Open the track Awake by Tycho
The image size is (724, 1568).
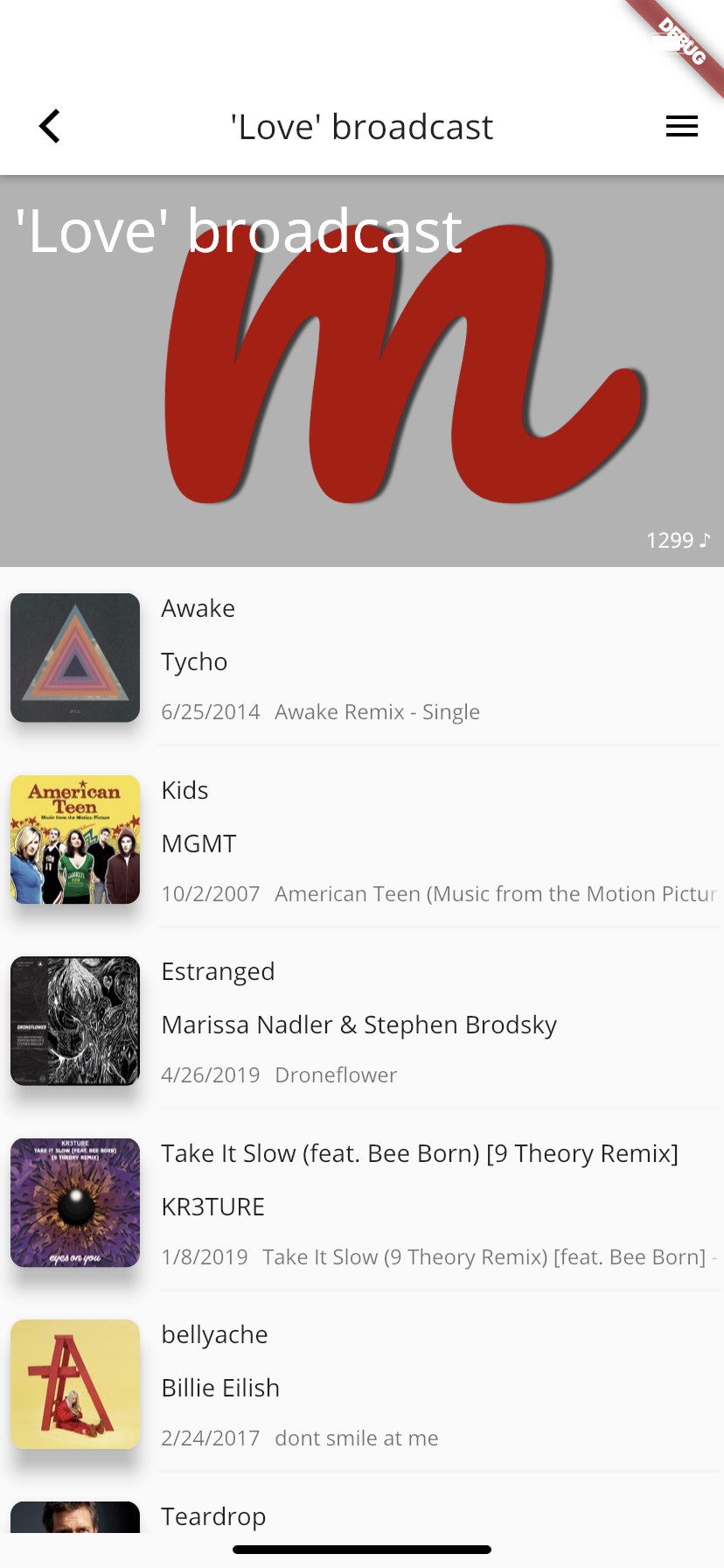(x=362, y=658)
